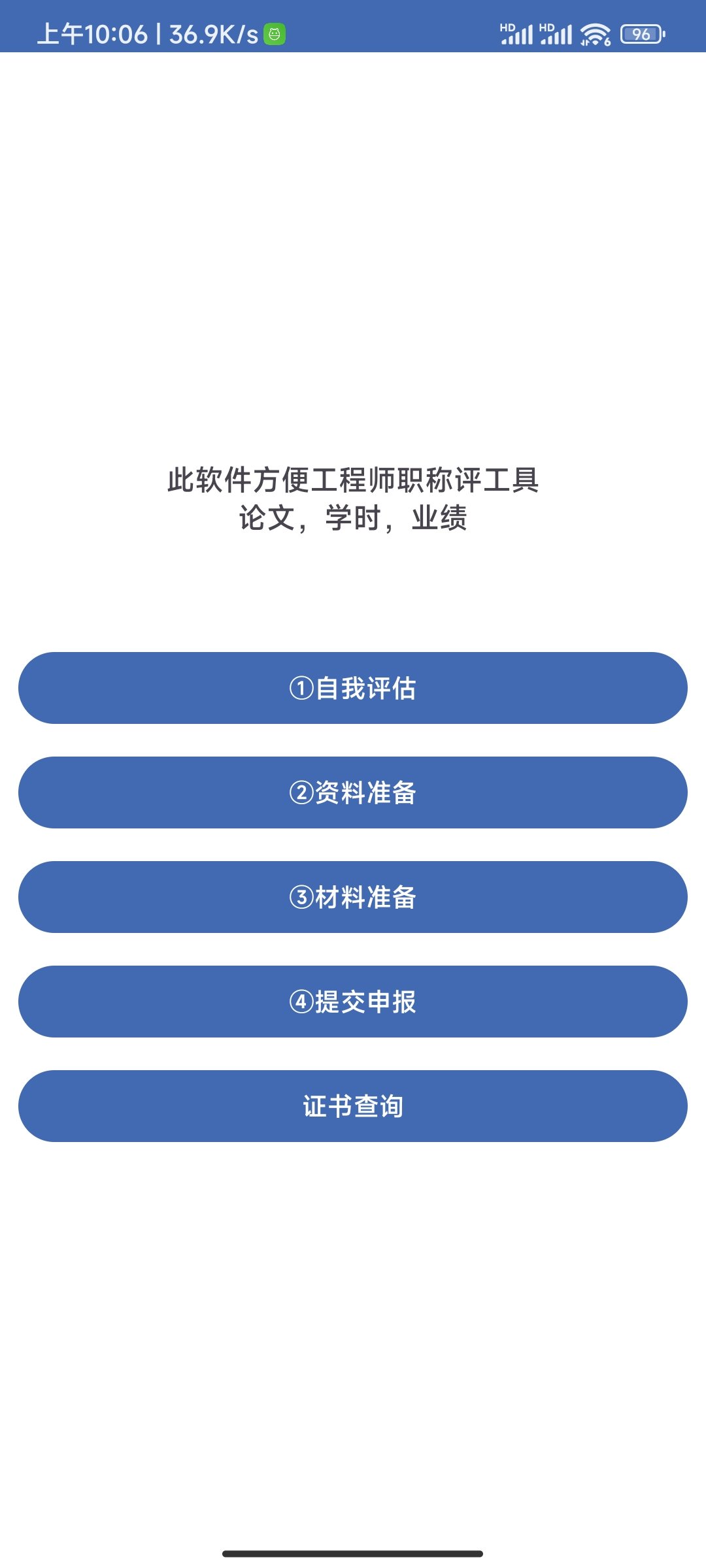Tap the clock showing 上午10:06
This screenshot has width=706, height=1568.
click(92, 31)
